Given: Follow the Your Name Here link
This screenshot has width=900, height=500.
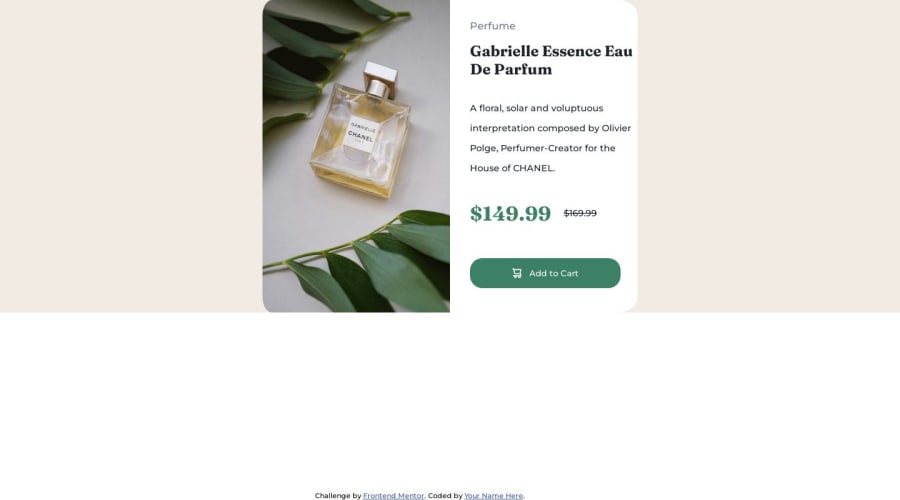Looking at the screenshot, I should [493, 495].
